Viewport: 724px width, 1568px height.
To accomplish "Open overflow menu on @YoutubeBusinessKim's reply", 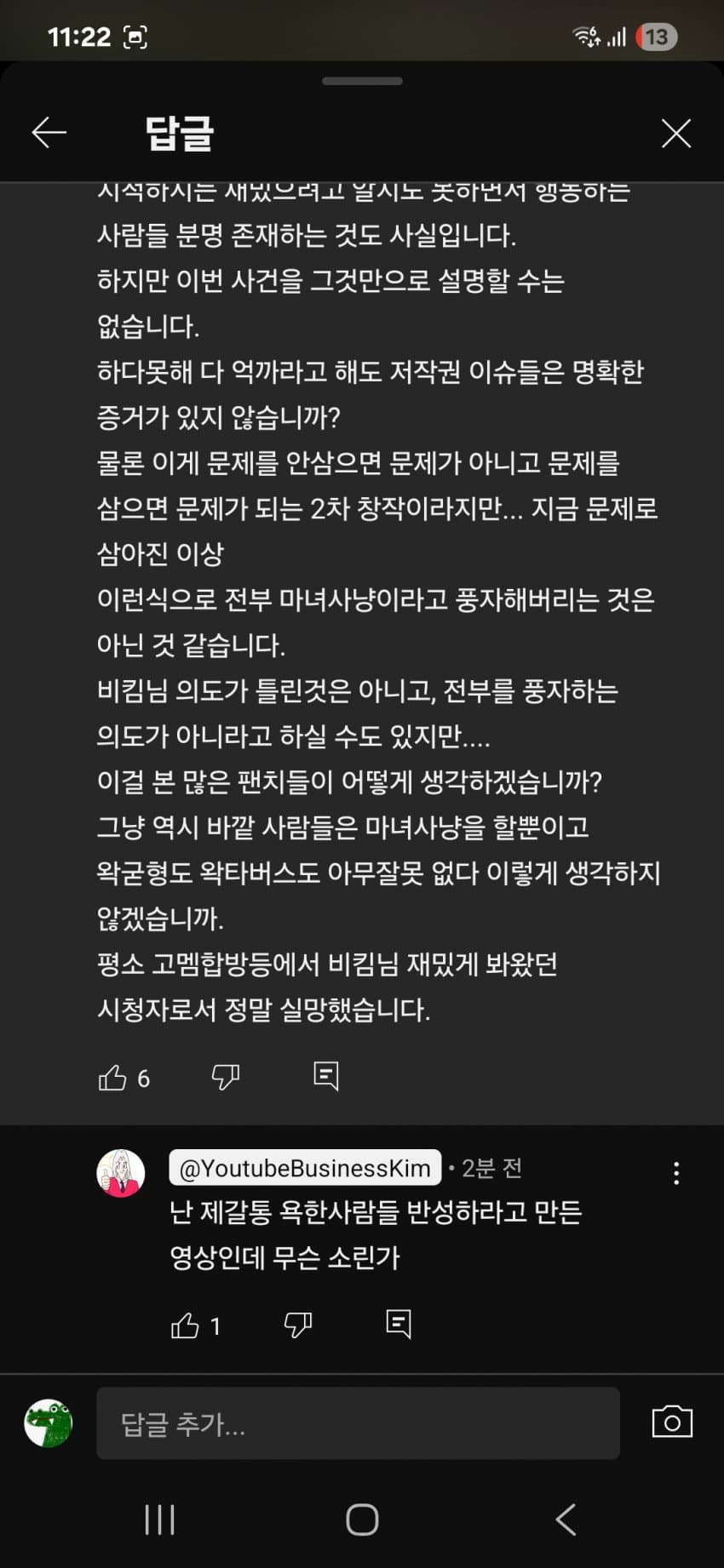I will click(676, 1173).
